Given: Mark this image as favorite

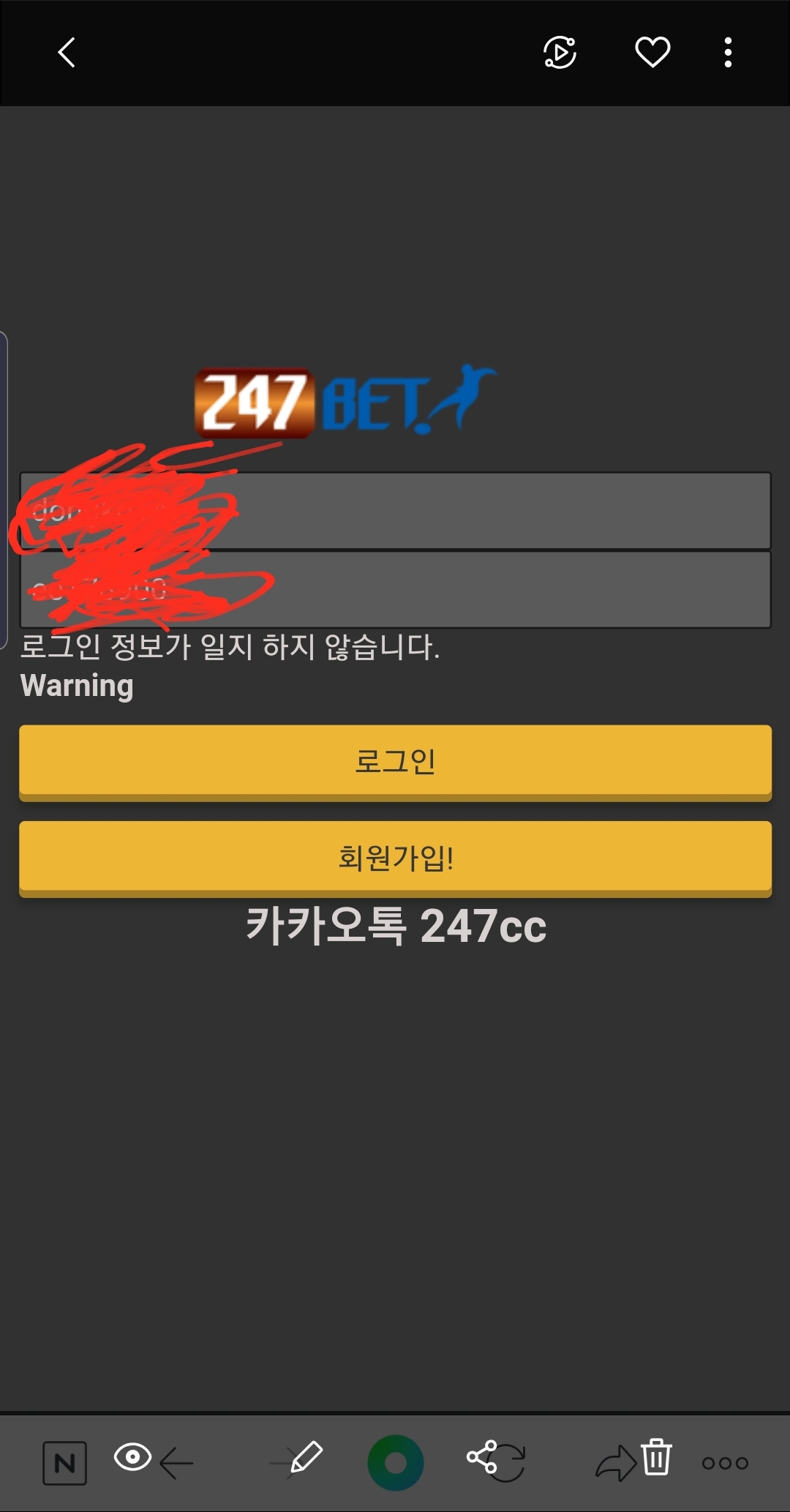Looking at the screenshot, I should (652, 53).
